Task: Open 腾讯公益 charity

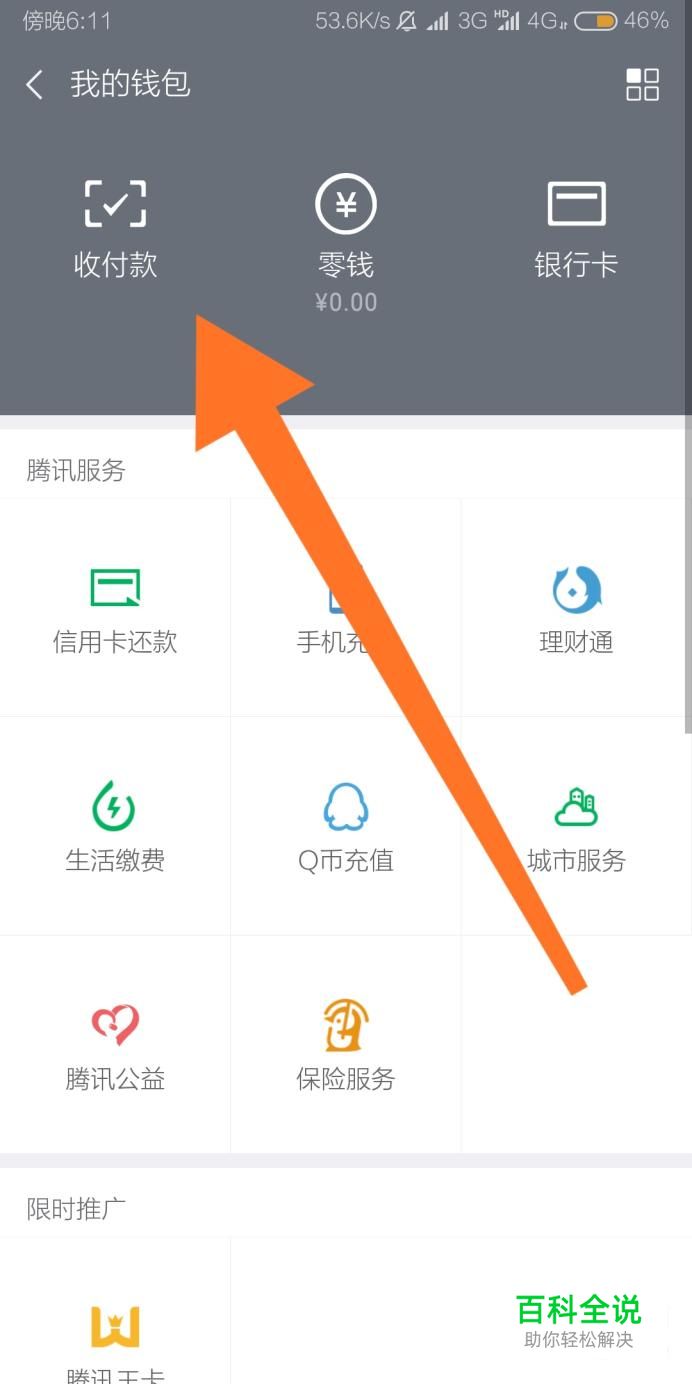Action: 115,1046
